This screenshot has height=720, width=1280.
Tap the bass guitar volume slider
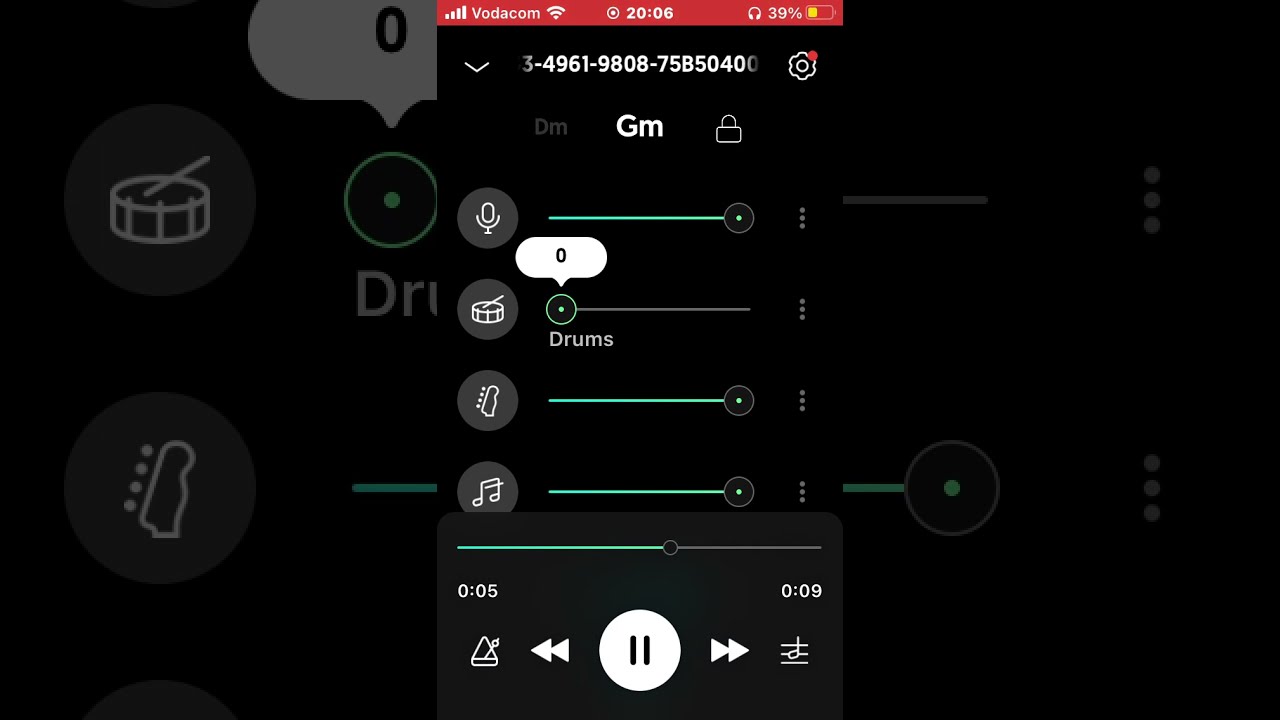(x=640, y=401)
